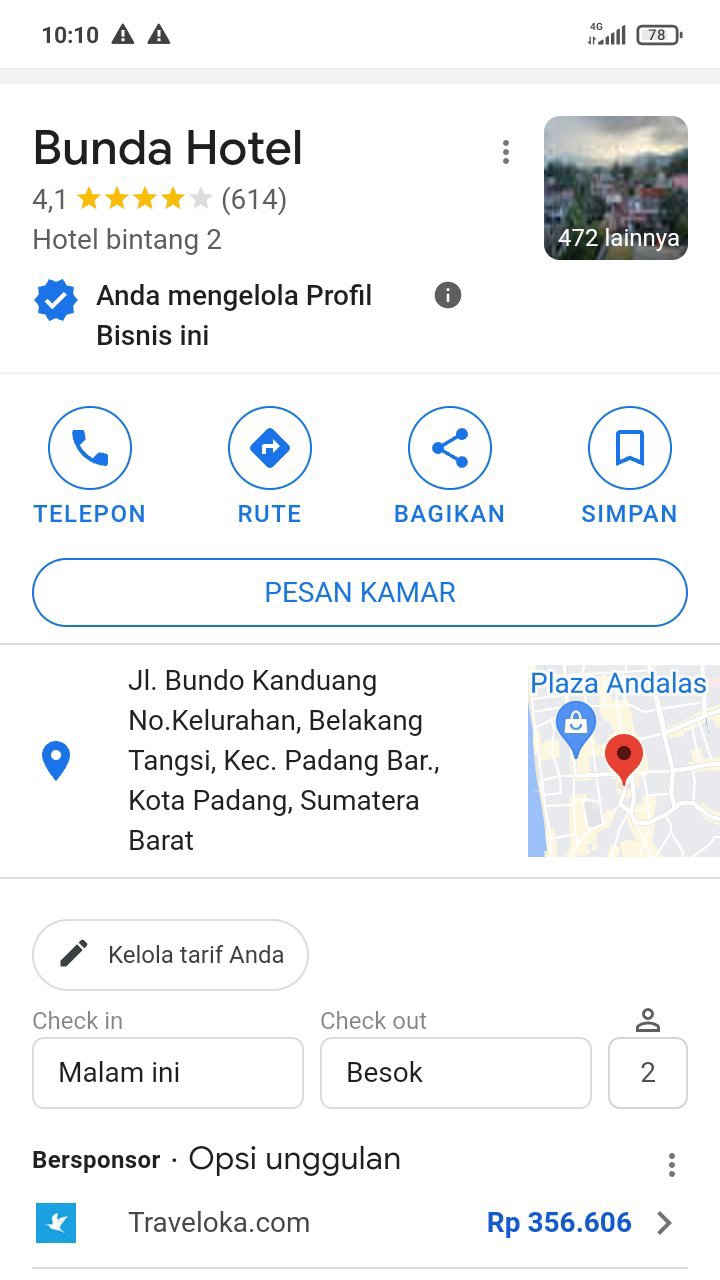Change the check-out date from Besok

456,1073
